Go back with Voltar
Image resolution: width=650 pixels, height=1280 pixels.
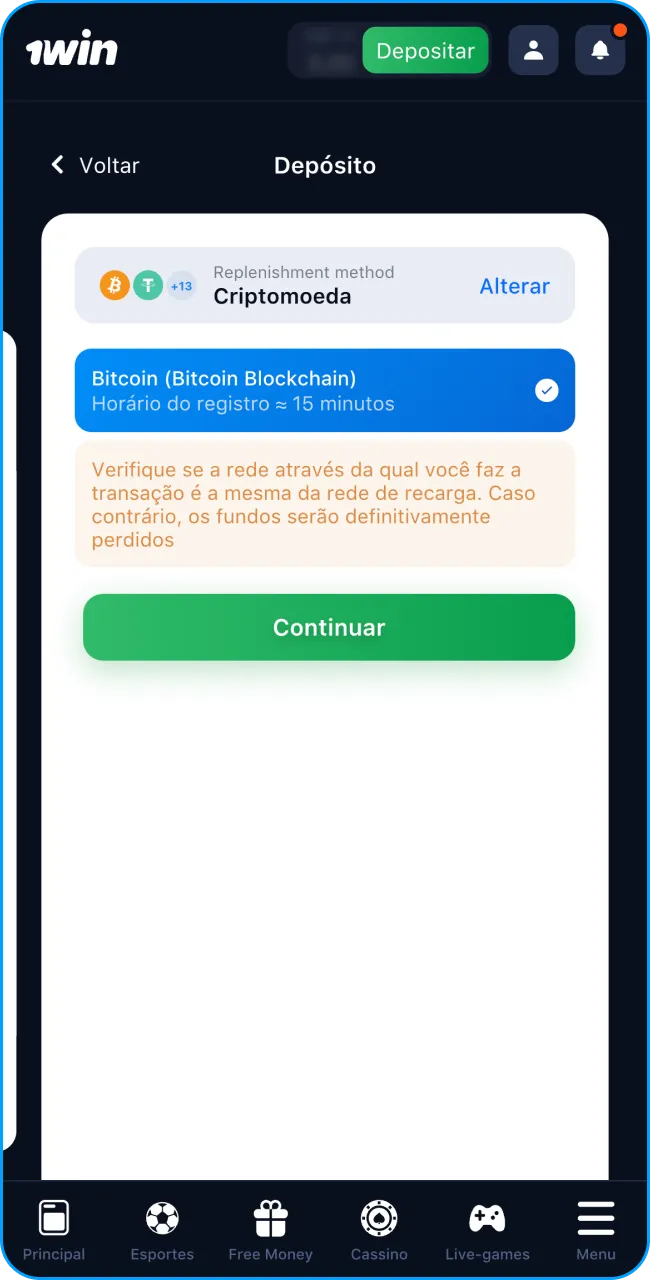click(x=95, y=165)
